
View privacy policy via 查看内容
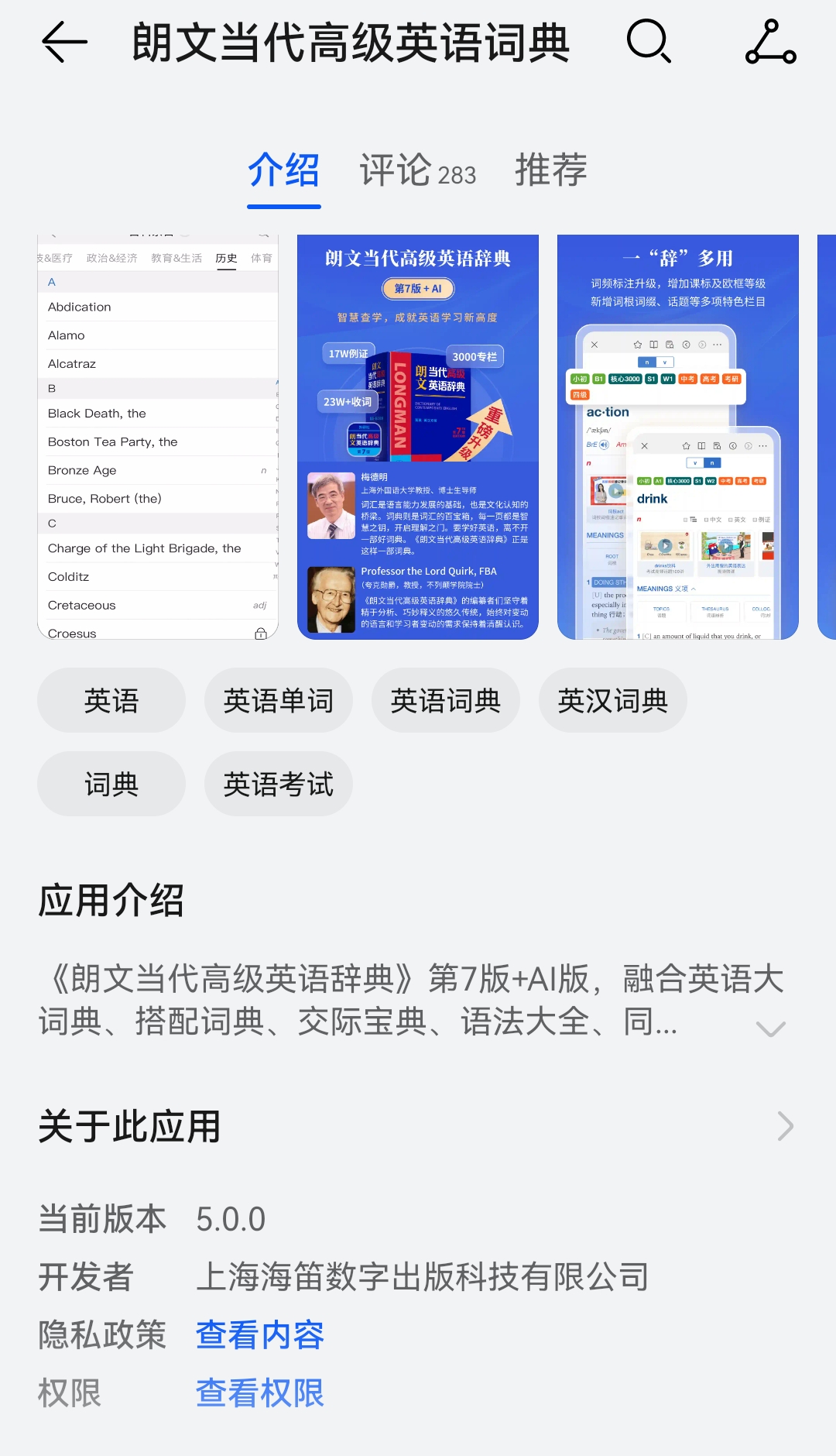[x=260, y=1334]
